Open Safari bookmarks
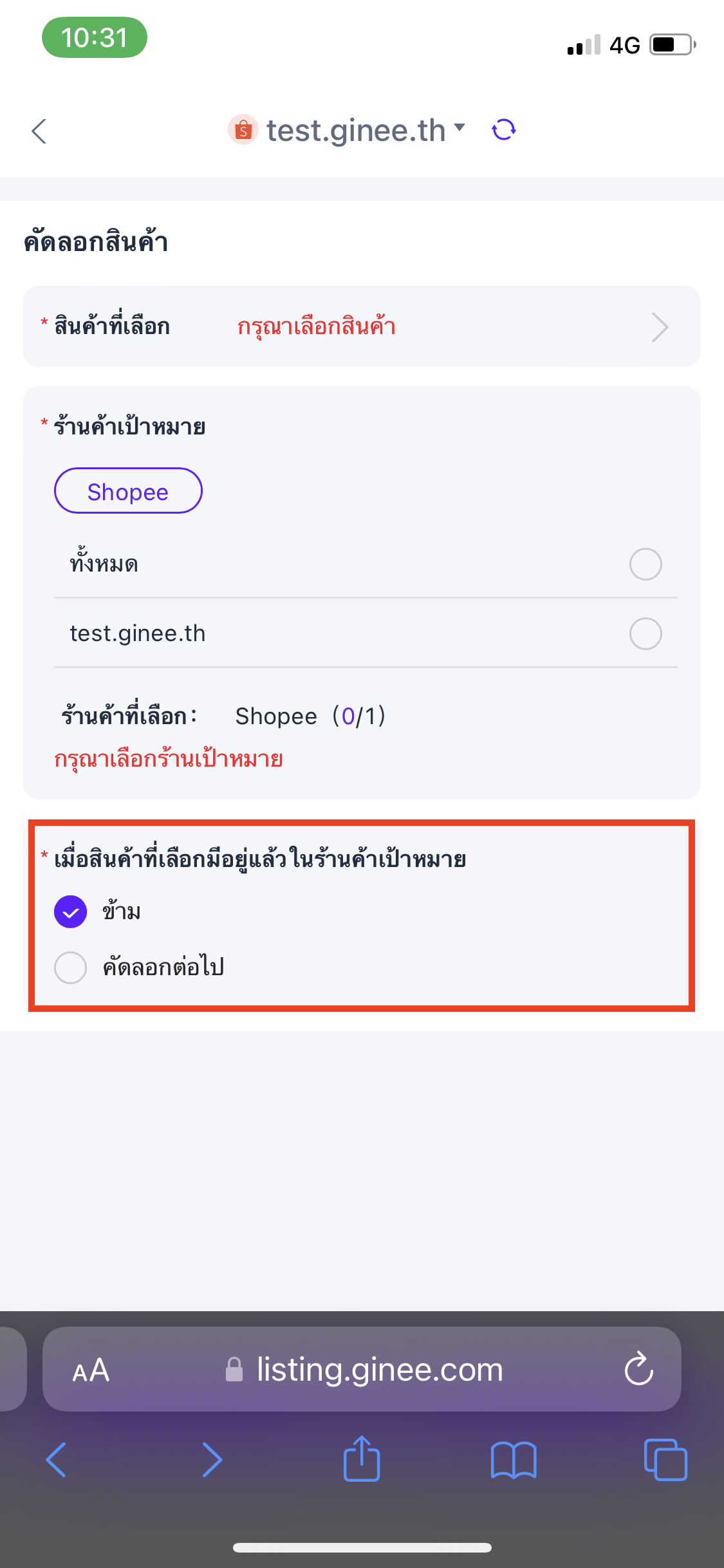 [513, 1460]
